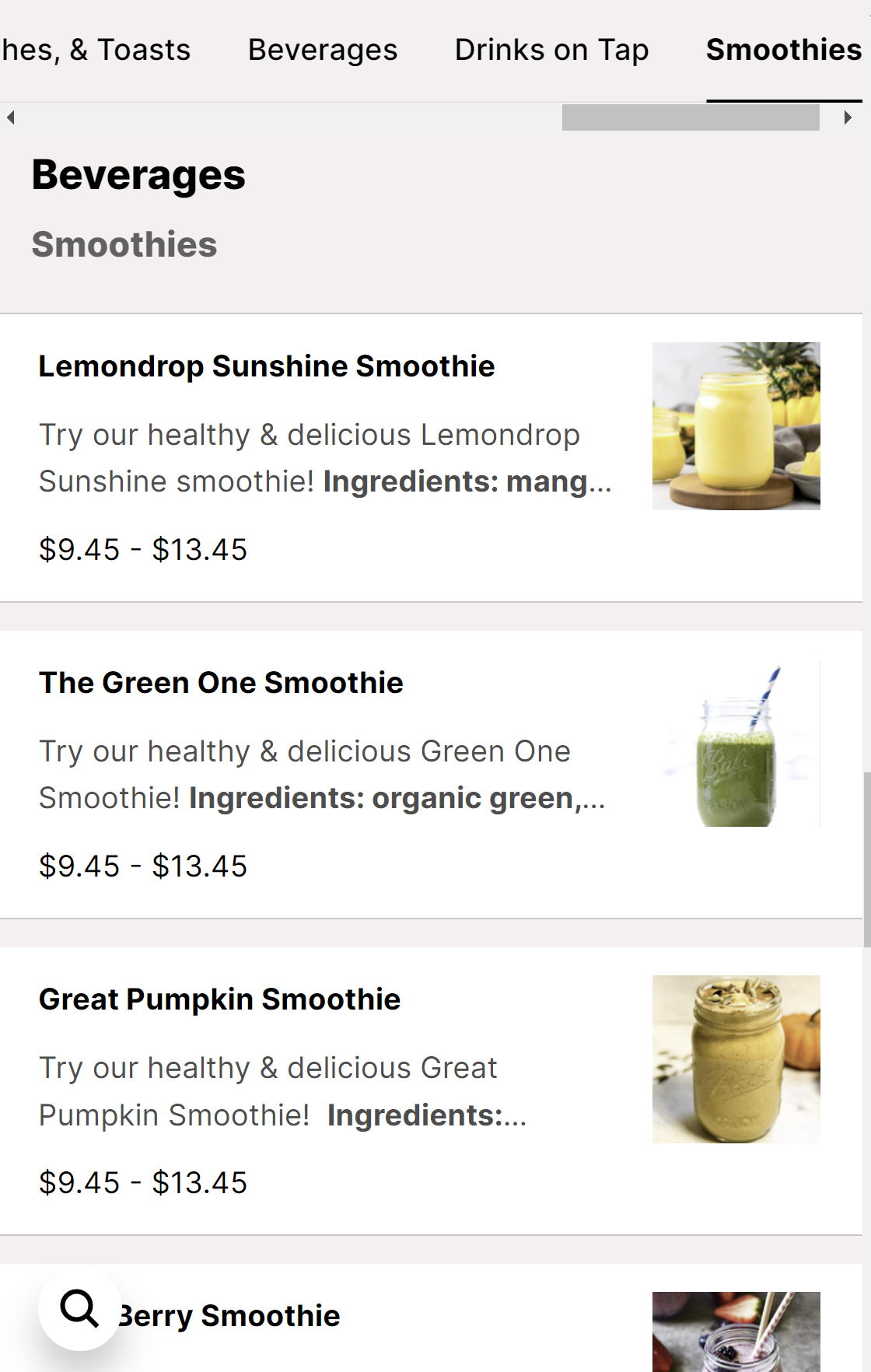
Task: Switch to Drinks on Tap tab
Action: pos(551,50)
